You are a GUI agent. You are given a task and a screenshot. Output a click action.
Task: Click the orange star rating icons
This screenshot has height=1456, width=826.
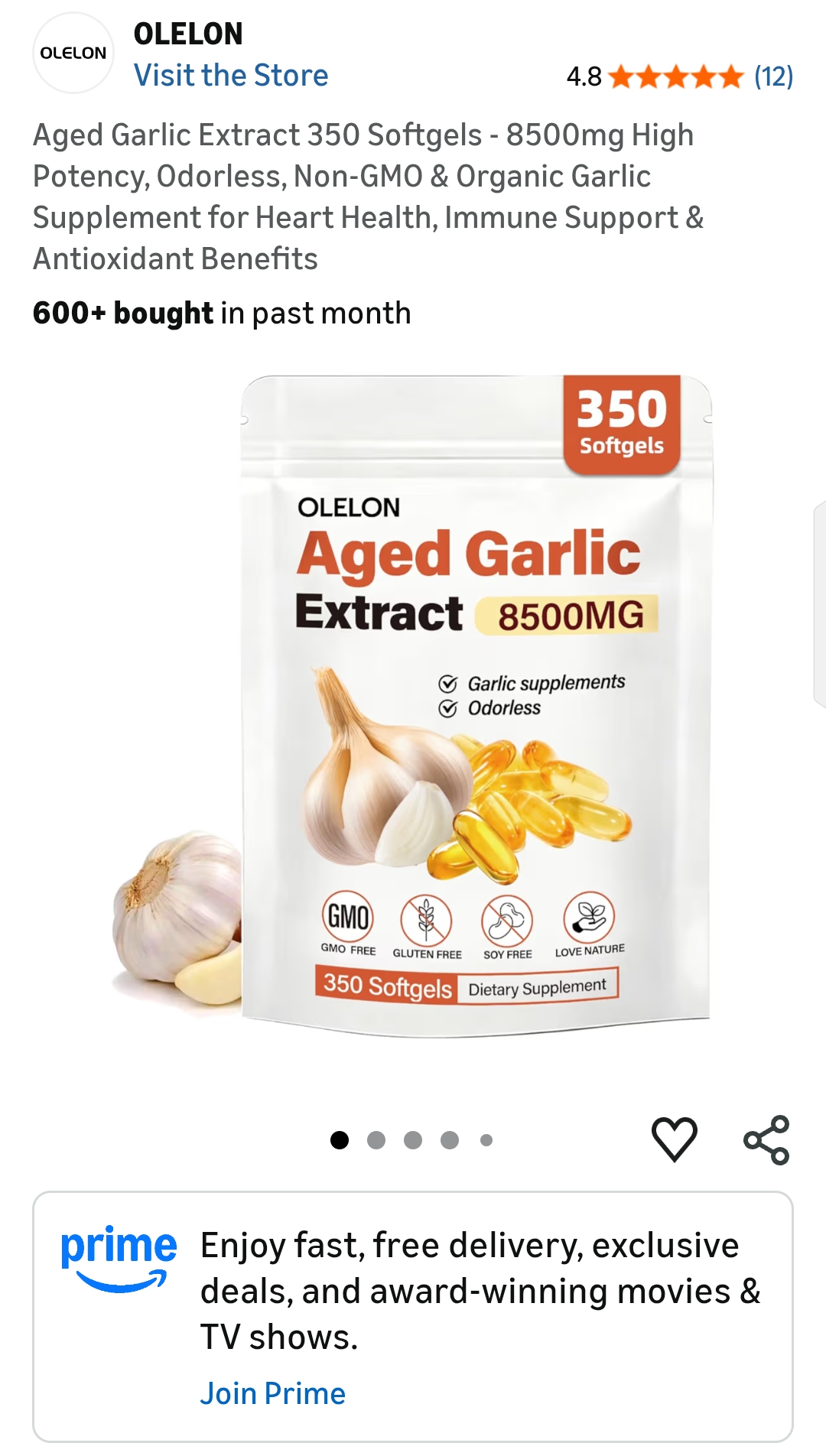(x=677, y=76)
